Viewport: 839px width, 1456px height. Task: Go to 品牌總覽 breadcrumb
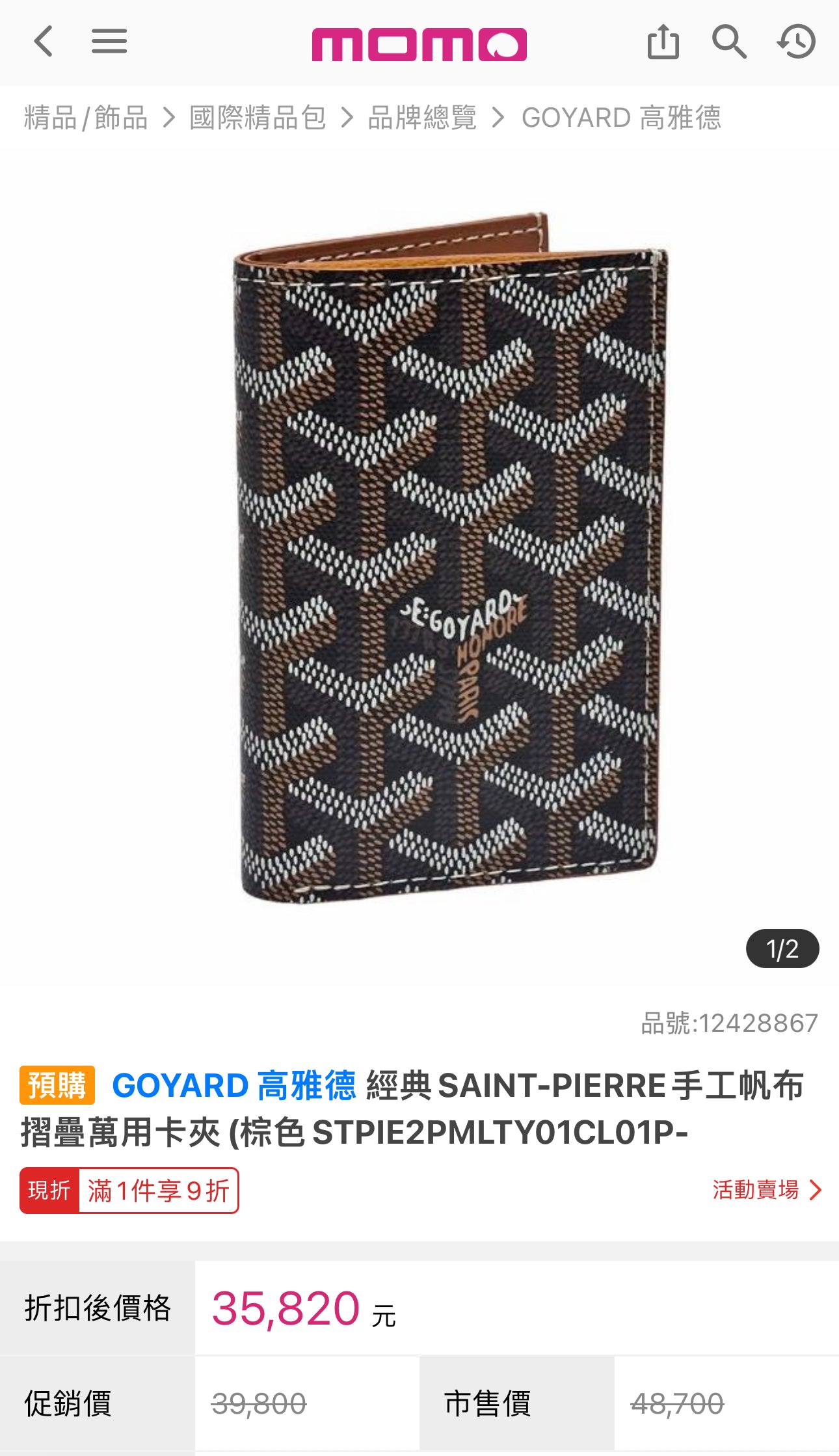pos(422,118)
